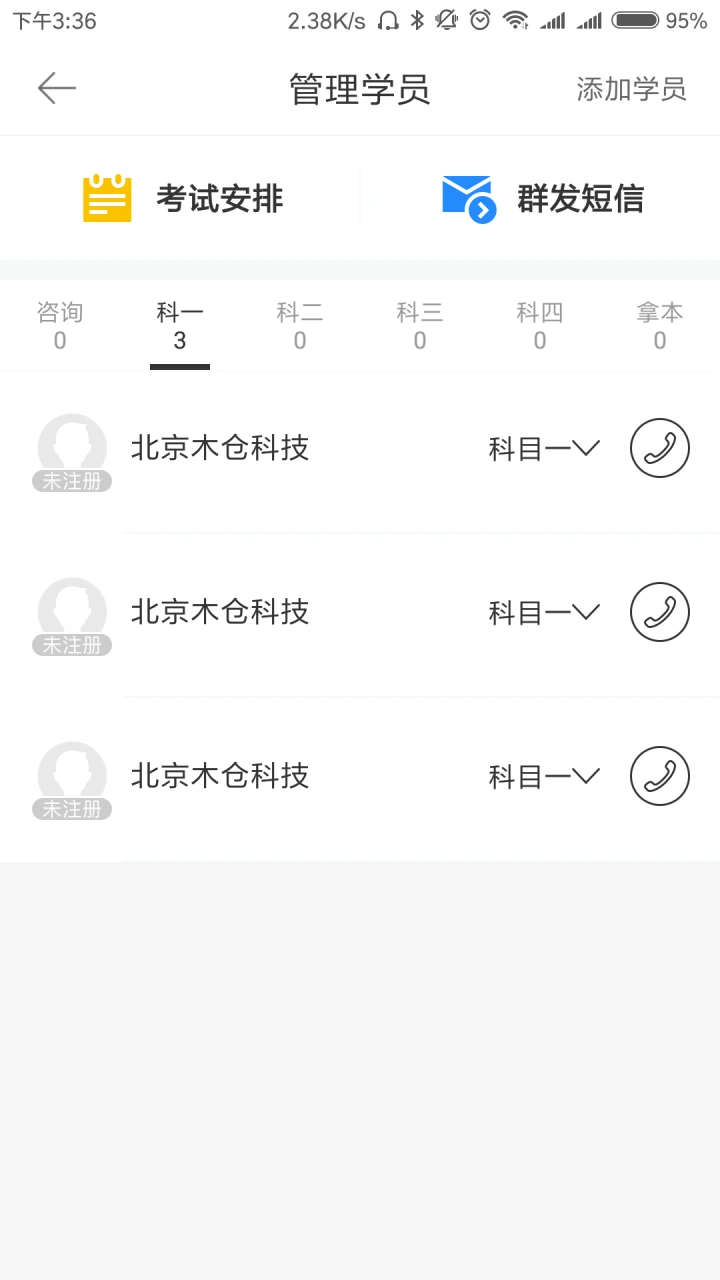Go back using the top-left arrow
720x1280 pixels.
(57, 88)
